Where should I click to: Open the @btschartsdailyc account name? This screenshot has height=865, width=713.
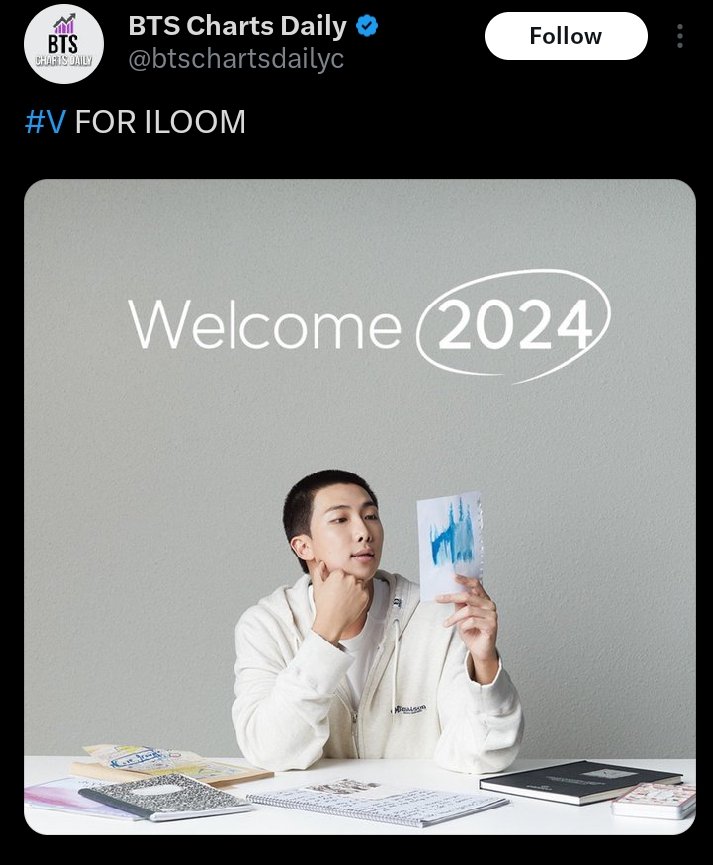coord(236,58)
